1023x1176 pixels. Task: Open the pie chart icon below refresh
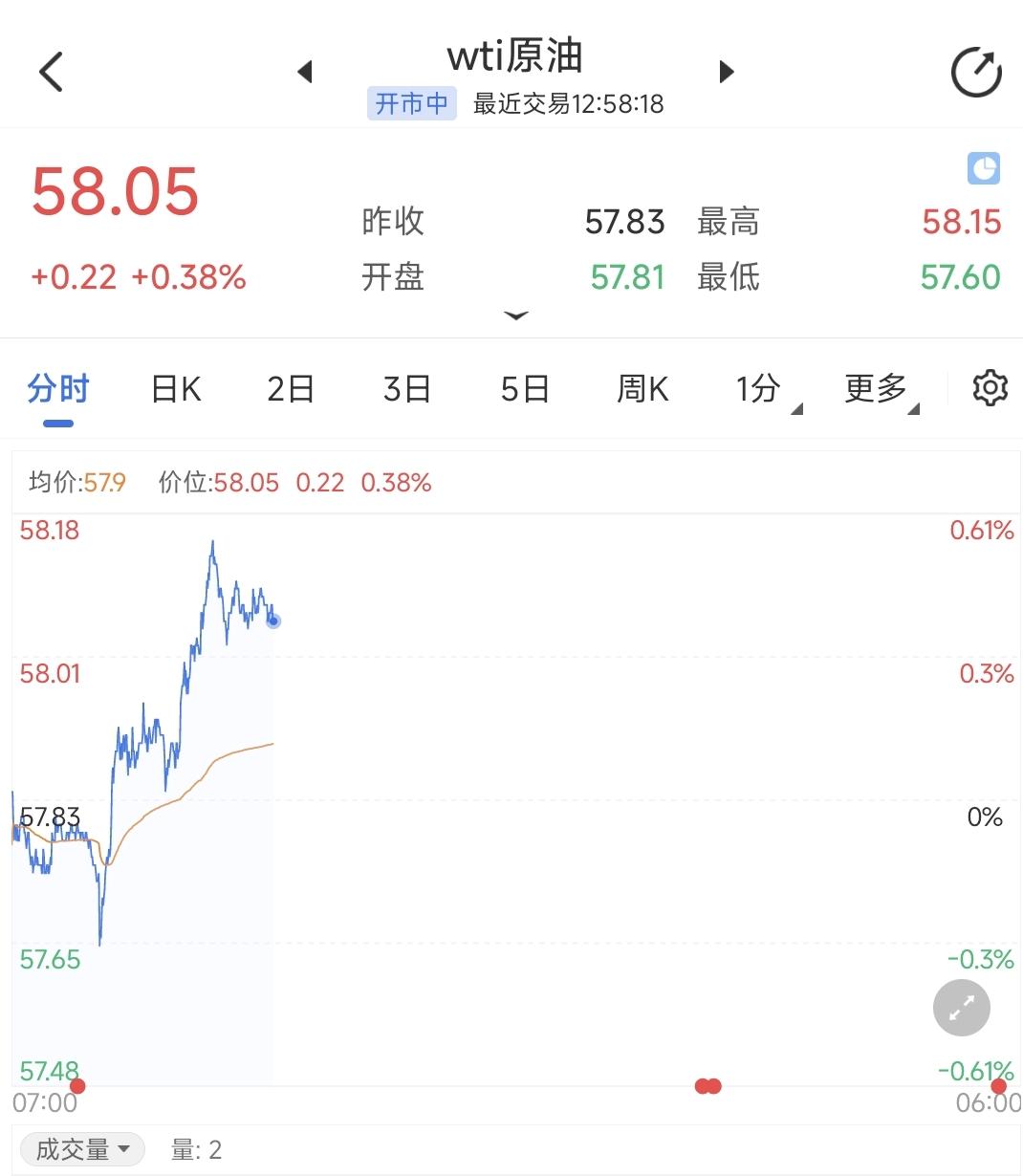984,167
